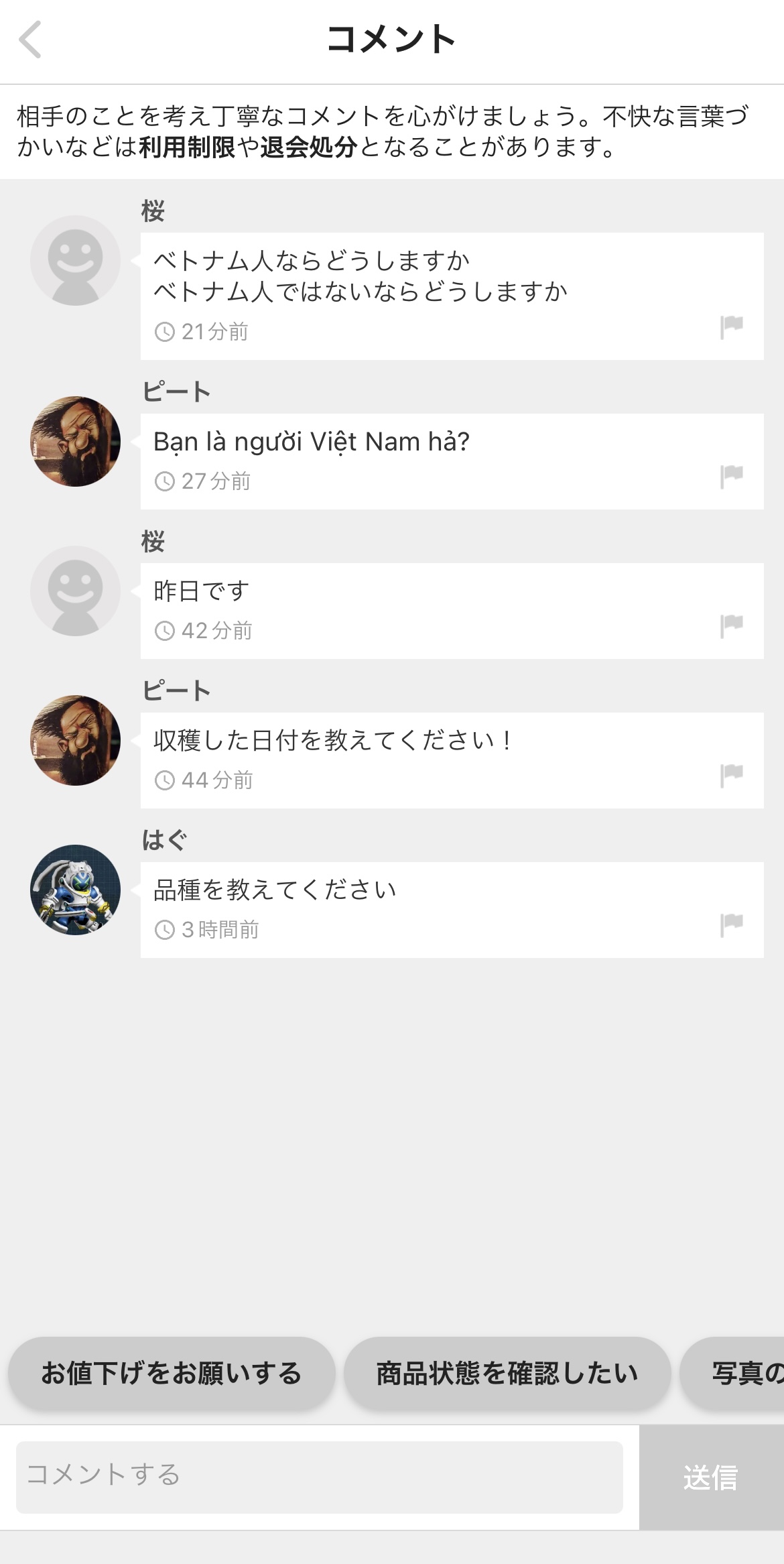This screenshot has width=784, height=1564.
Task: Flag ピート's Vietnamese comment from 27分前
Action: tap(731, 477)
